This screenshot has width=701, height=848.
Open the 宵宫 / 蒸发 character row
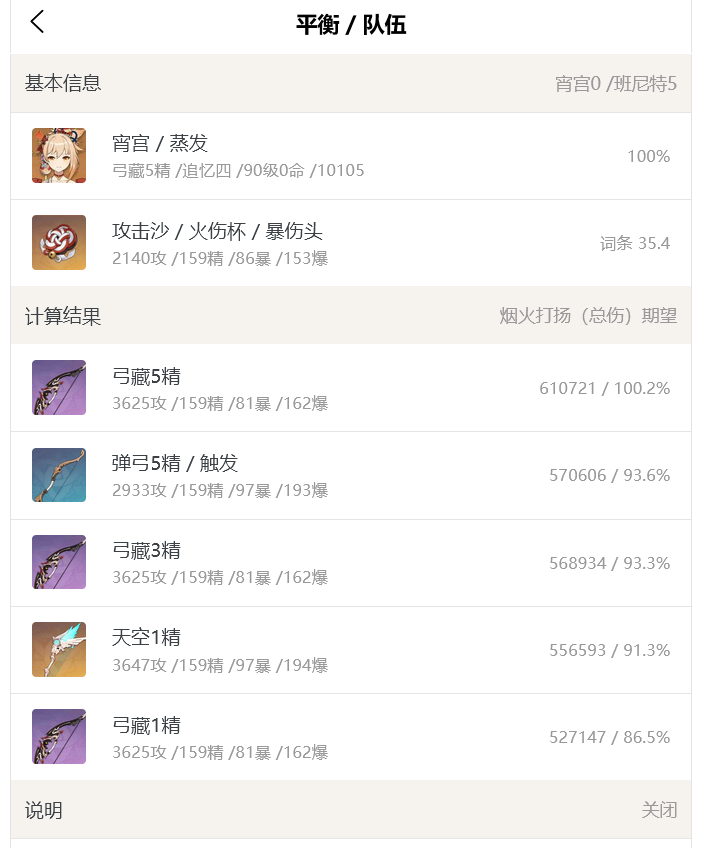pyautogui.click(x=350, y=156)
